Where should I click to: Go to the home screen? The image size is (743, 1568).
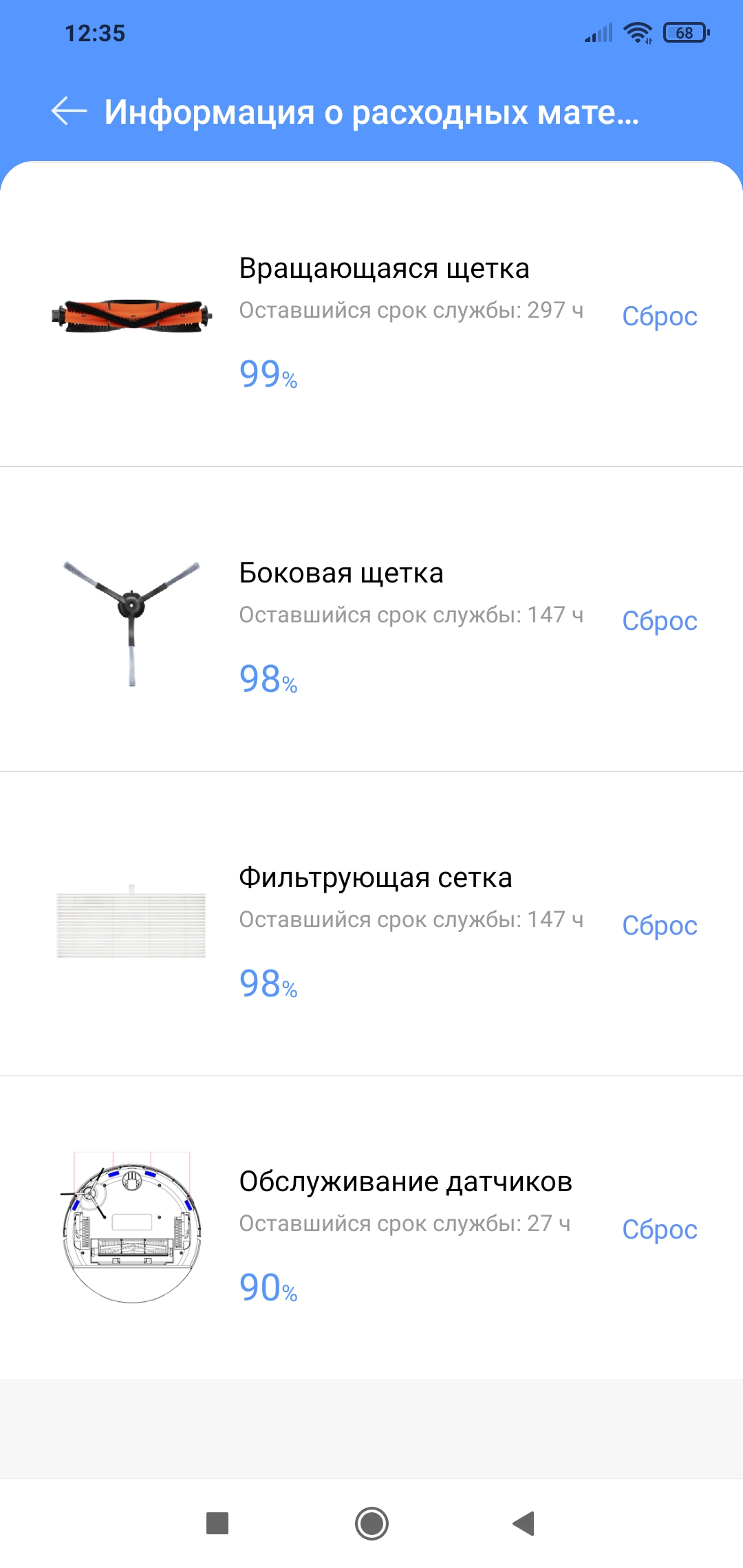pyautogui.click(x=371, y=1523)
